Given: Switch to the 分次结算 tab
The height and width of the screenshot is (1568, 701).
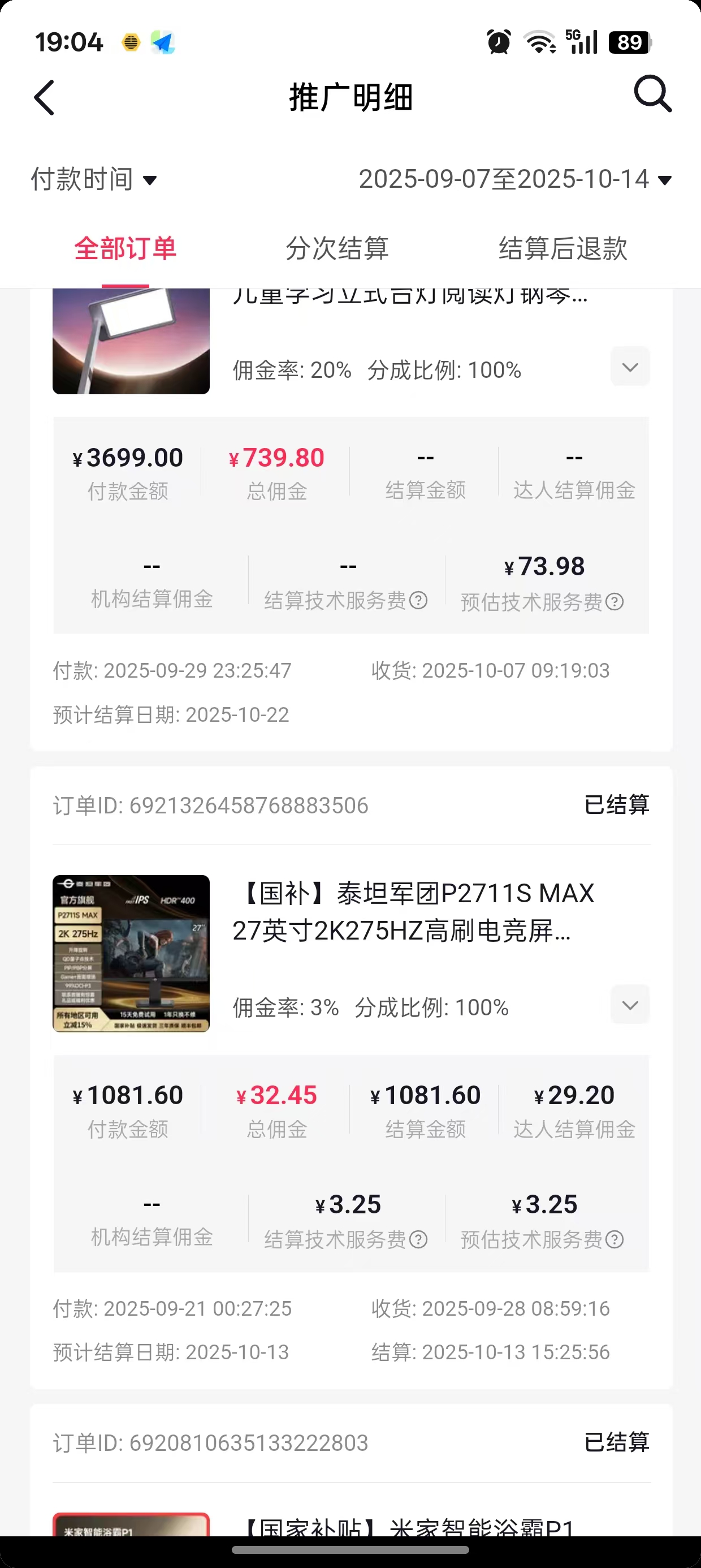Looking at the screenshot, I should tap(337, 249).
